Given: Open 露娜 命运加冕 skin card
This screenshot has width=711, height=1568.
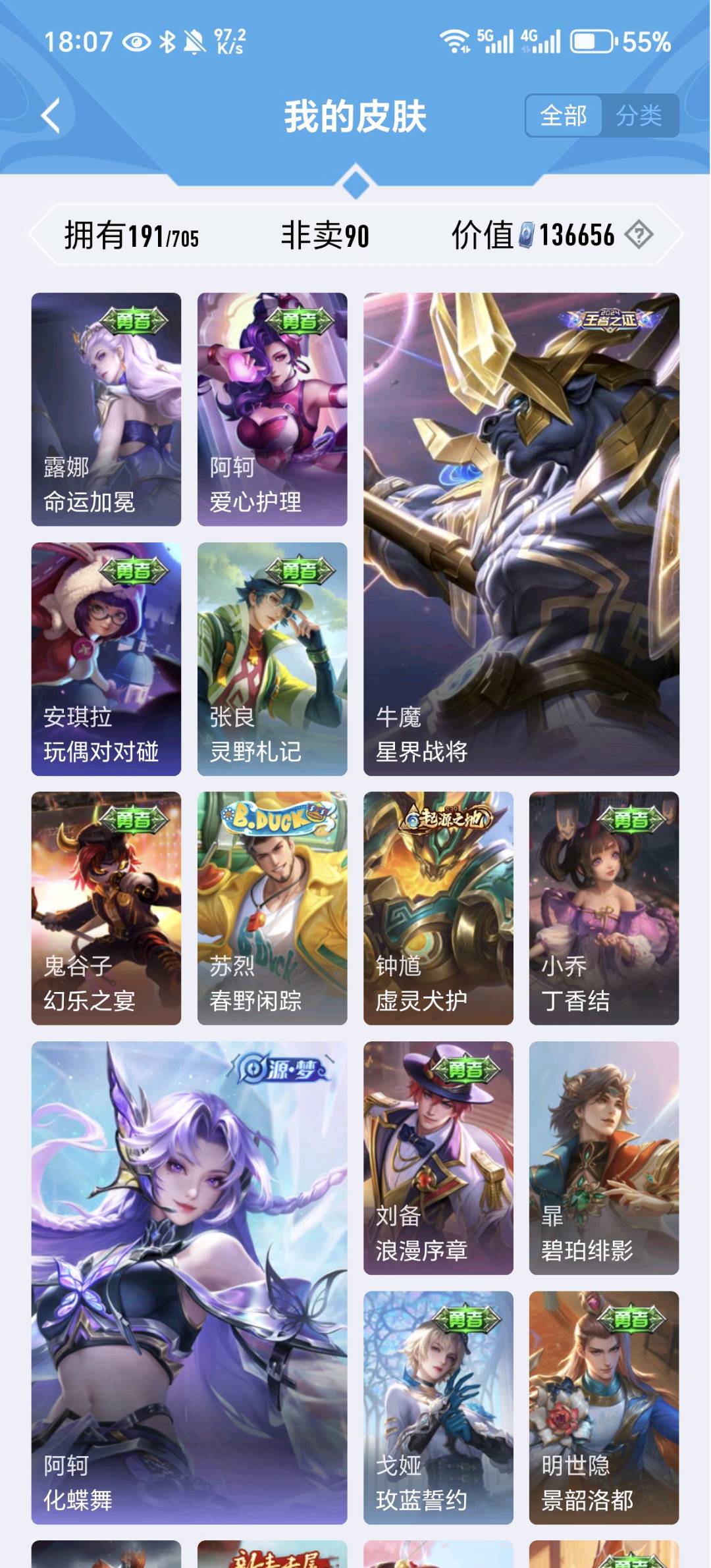Looking at the screenshot, I should 106,409.
